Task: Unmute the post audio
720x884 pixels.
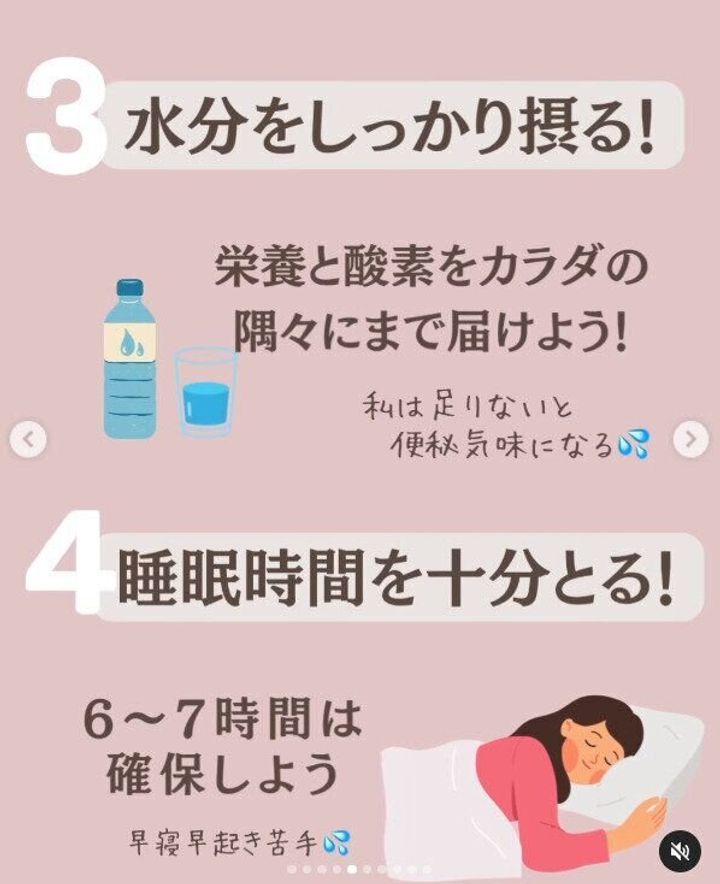Action: click(x=679, y=851)
